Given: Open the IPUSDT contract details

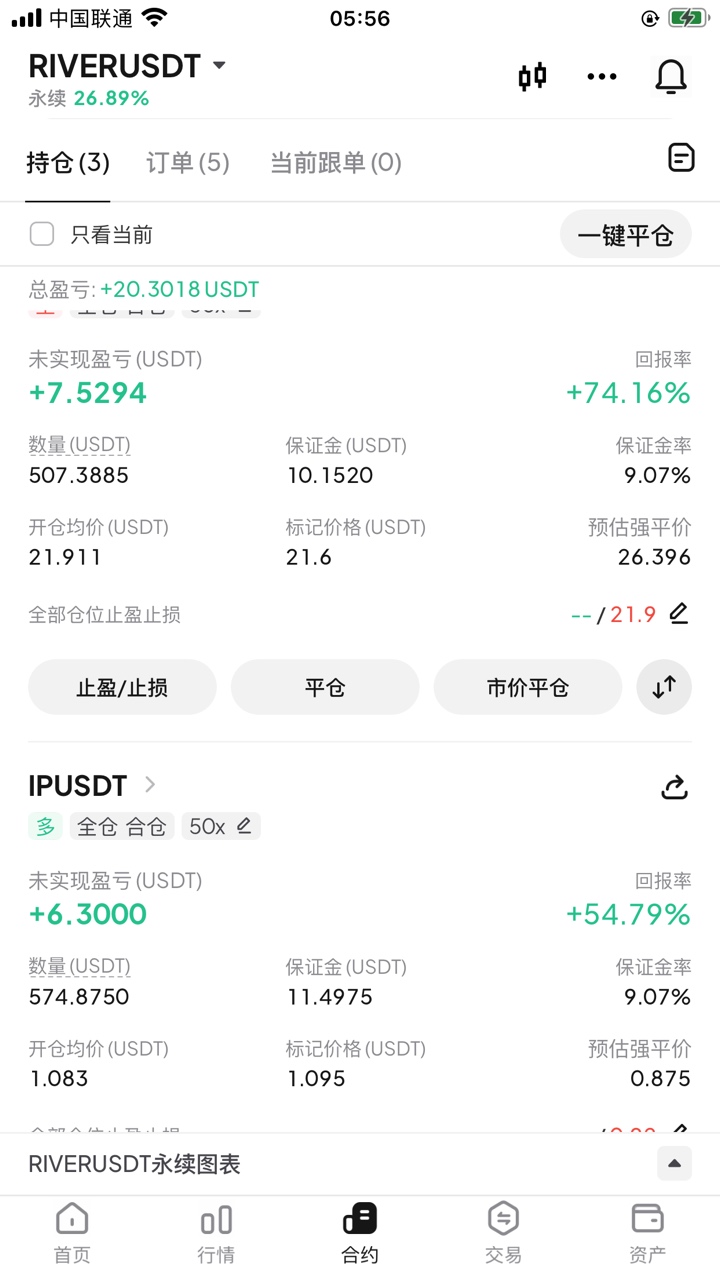Looking at the screenshot, I should (x=92, y=785).
